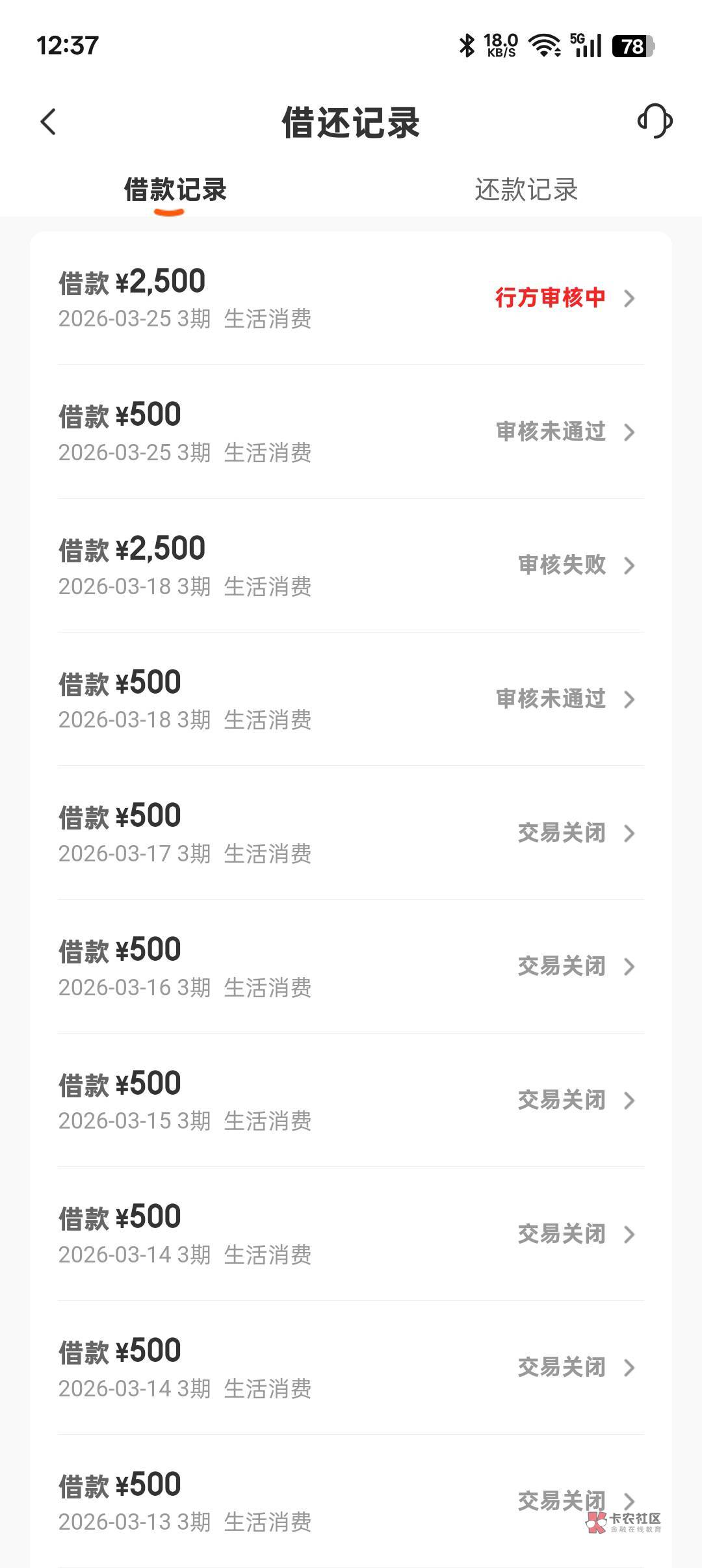Image resolution: width=702 pixels, height=1568 pixels.
Task: Open the ¥2,500 loan marked 行方审核中
Action: pyautogui.click(x=351, y=298)
